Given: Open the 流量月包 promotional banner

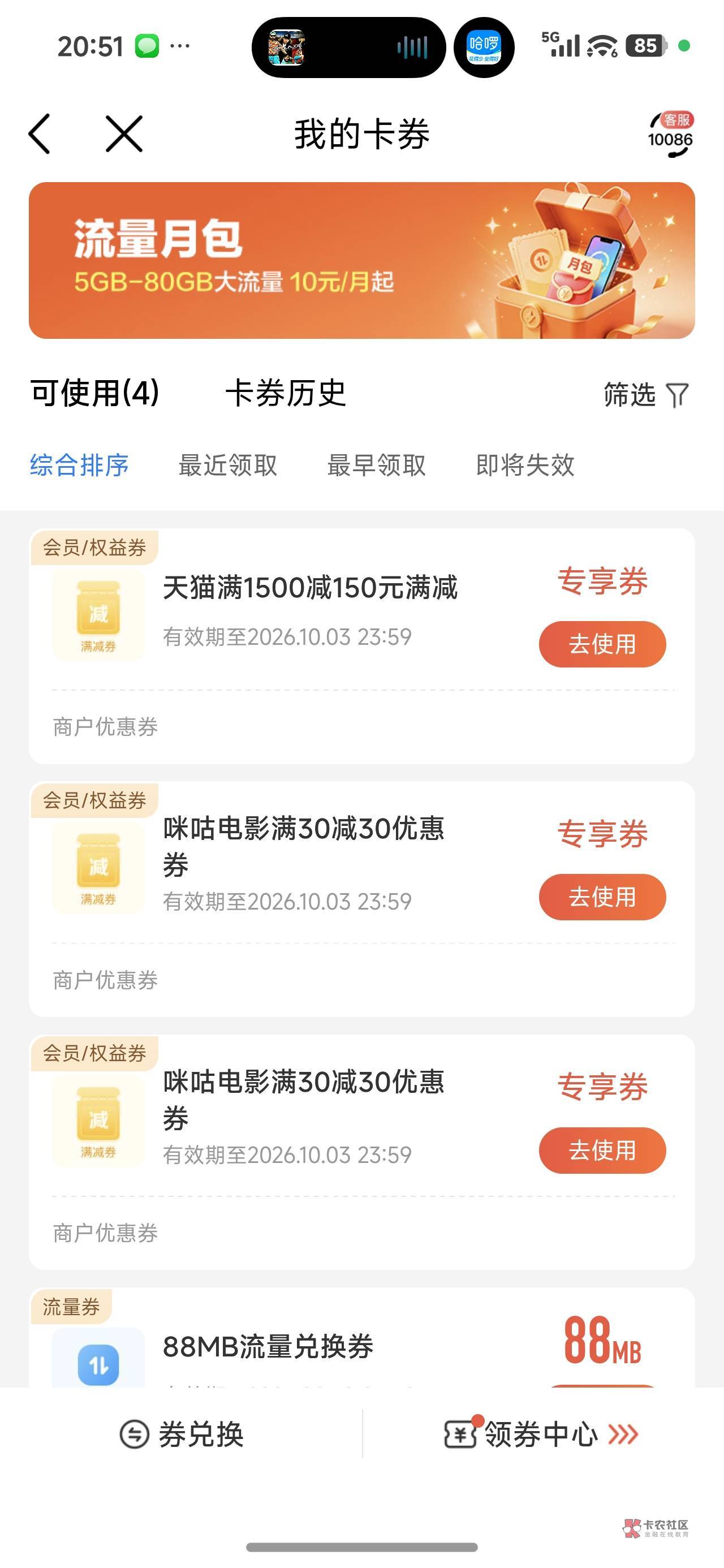Looking at the screenshot, I should pos(361,260).
